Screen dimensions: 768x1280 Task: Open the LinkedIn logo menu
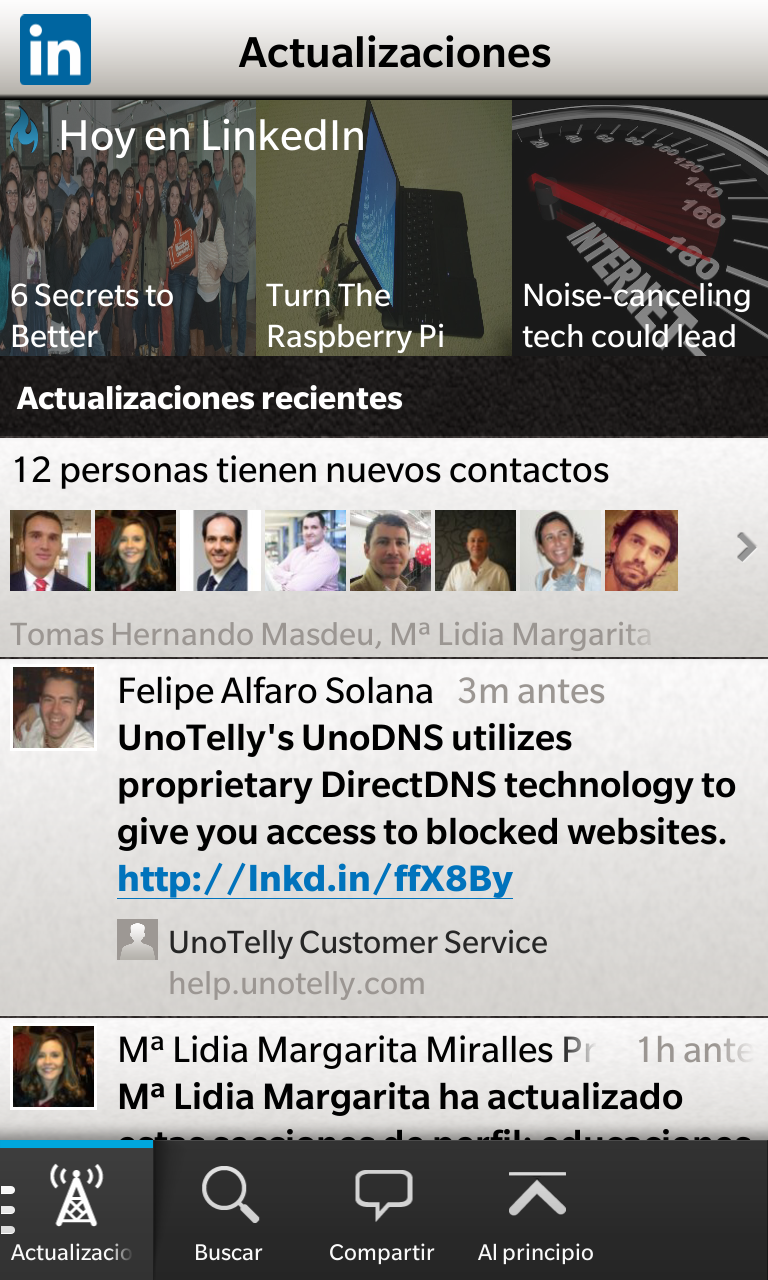point(55,50)
